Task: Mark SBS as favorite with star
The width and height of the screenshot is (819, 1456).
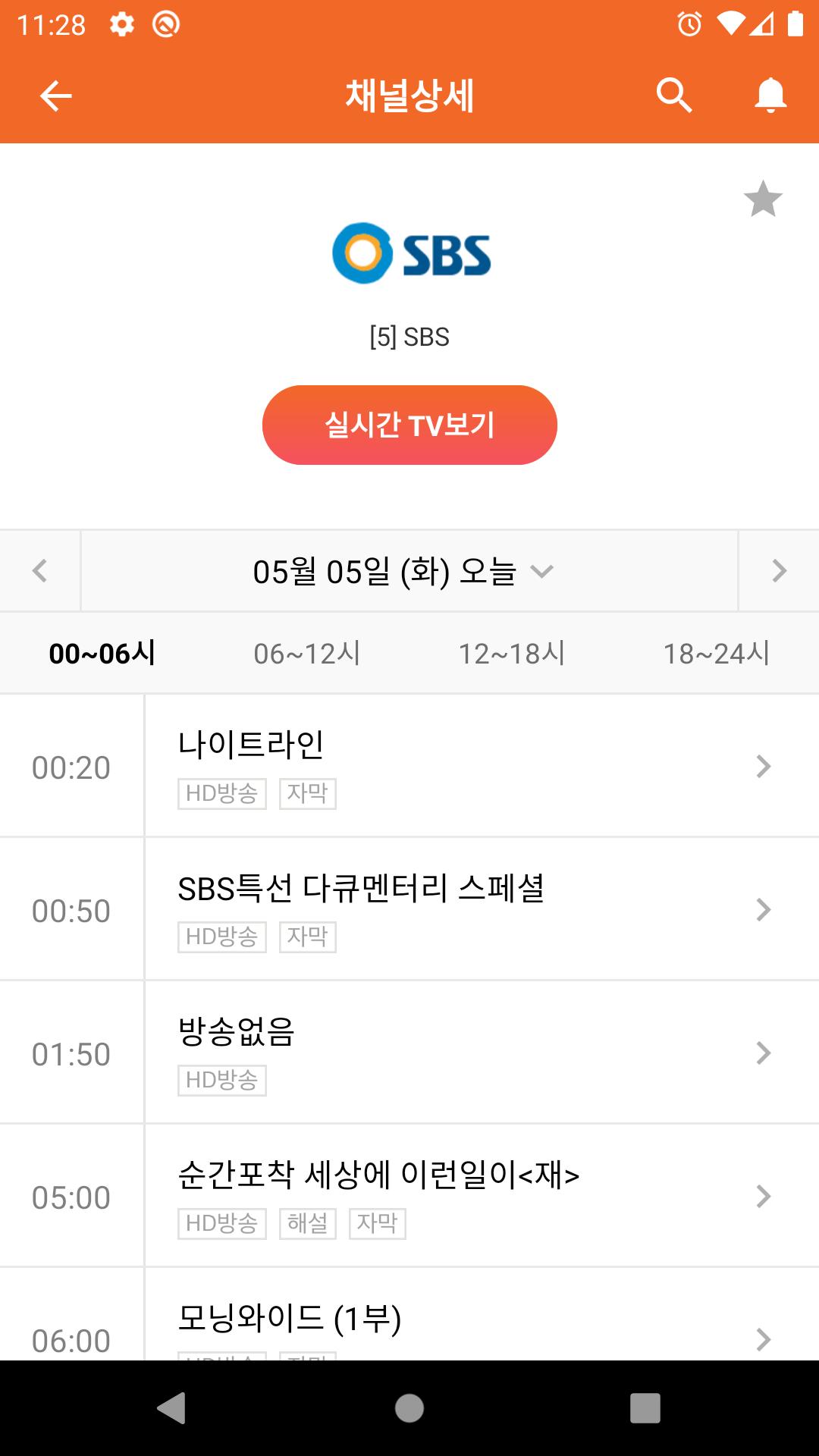Action: (x=763, y=199)
